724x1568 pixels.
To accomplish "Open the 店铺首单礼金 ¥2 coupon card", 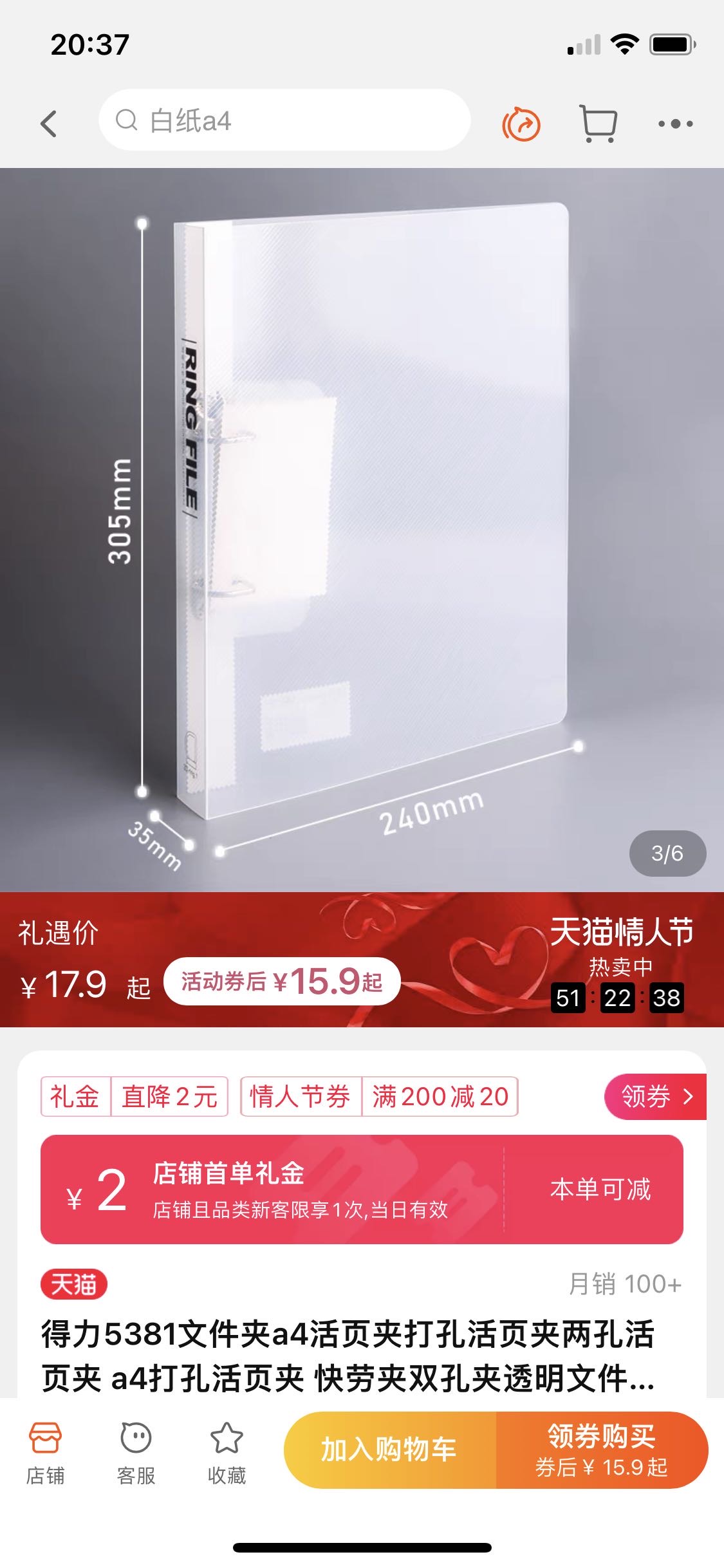I will pos(362,1189).
